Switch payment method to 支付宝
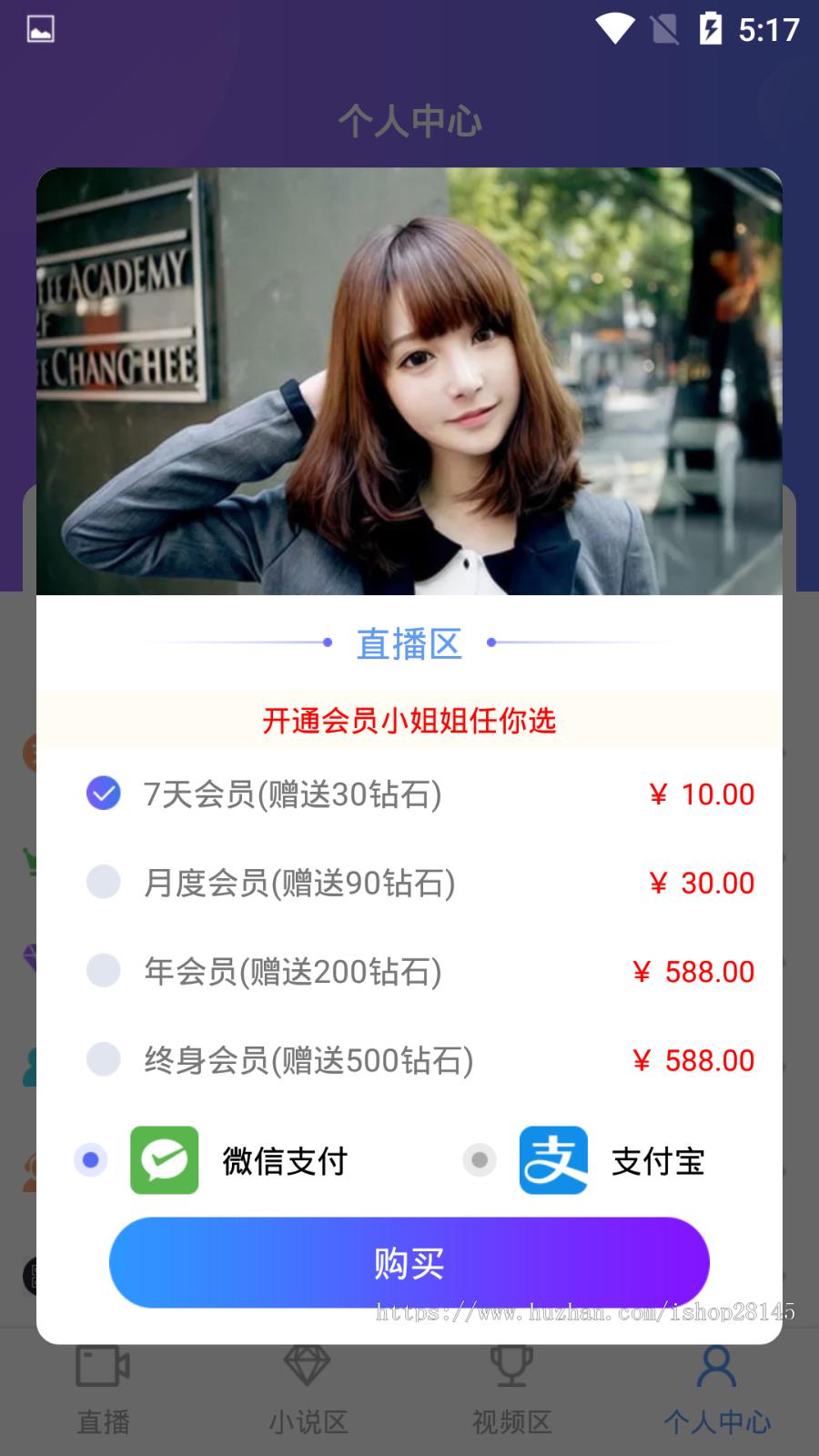The width and height of the screenshot is (819, 1456). click(x=480, y=1160)
